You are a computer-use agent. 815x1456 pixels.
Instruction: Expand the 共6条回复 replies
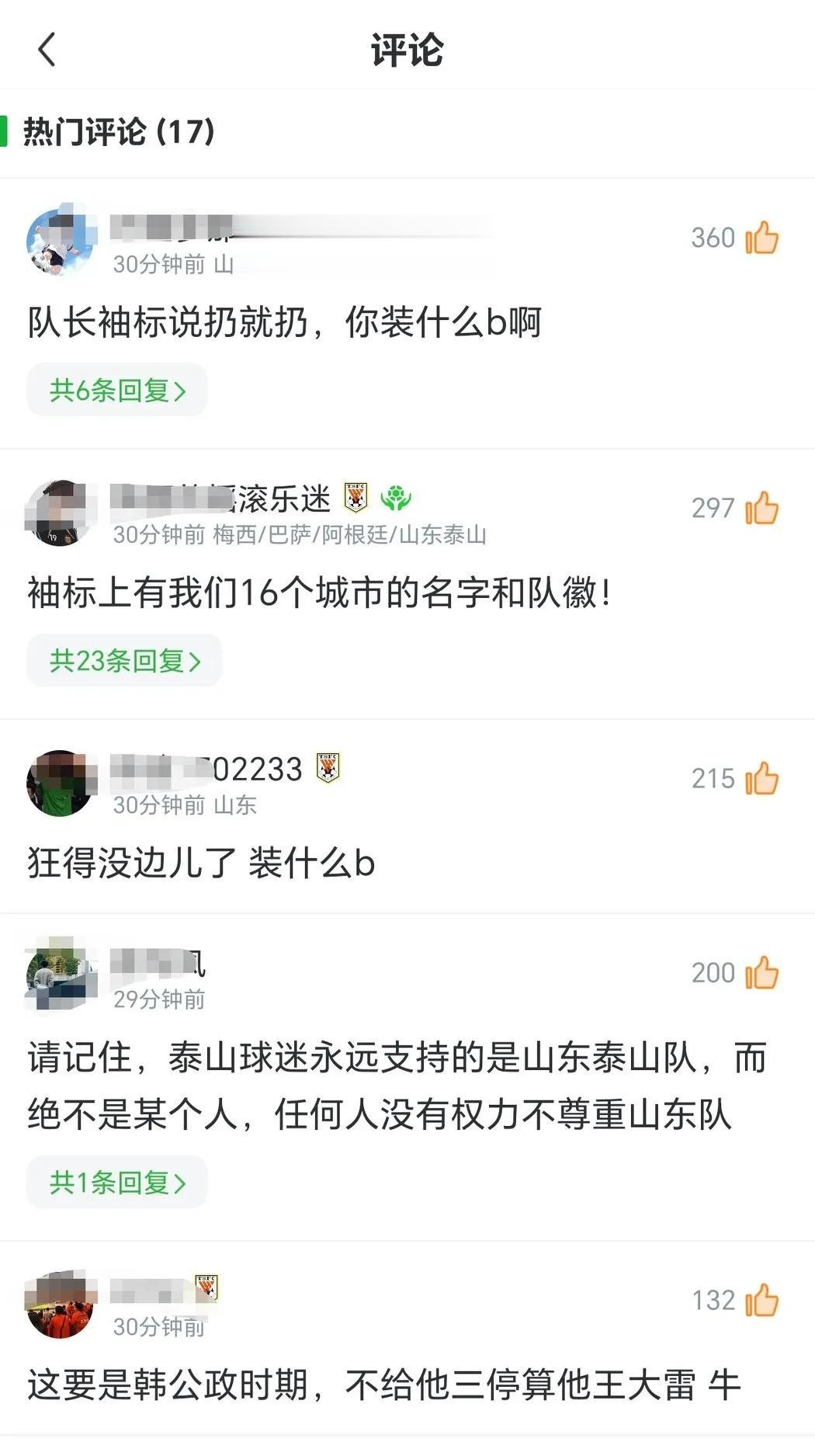coord(117,390)
